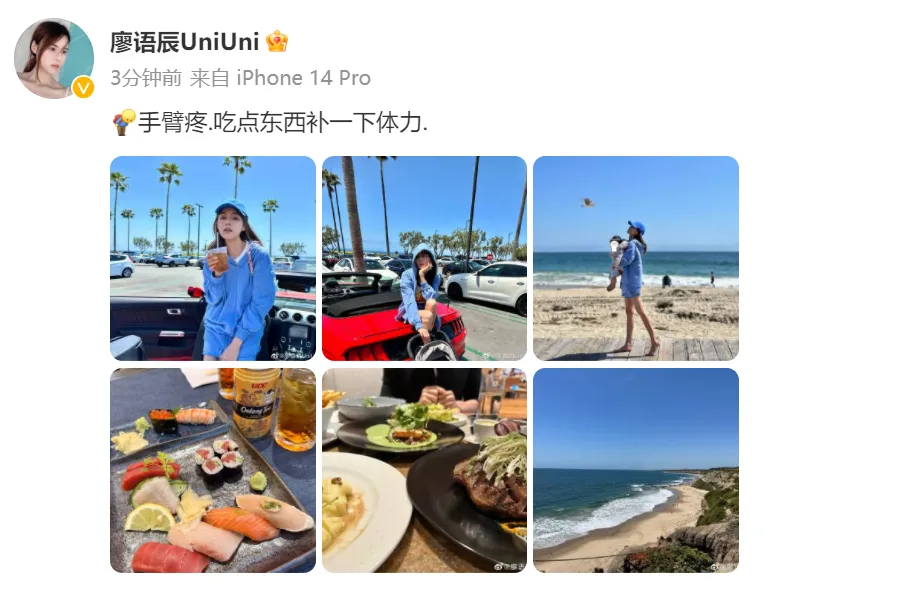Open the steak and dishes photo

coord(424,470)
